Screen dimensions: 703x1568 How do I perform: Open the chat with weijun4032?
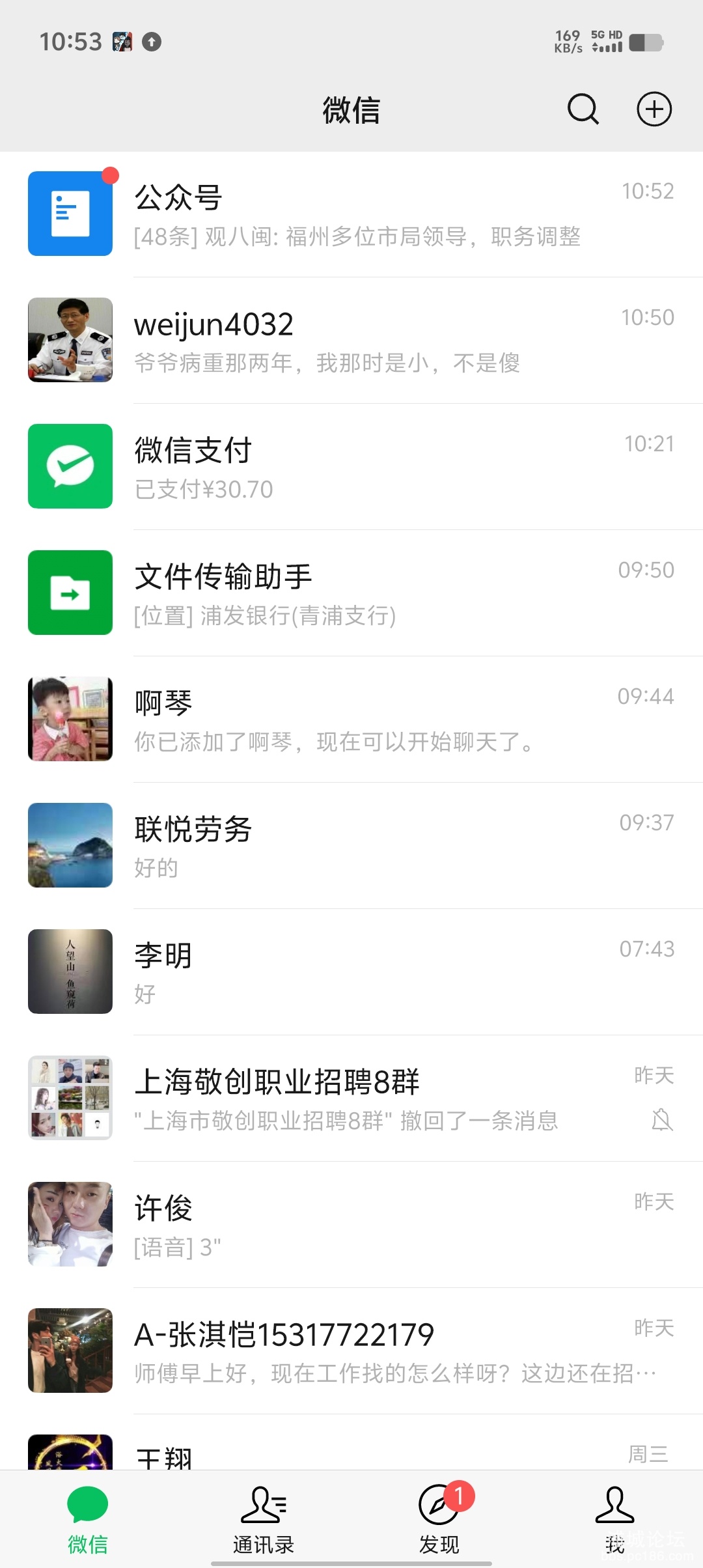tap(351, 341)
